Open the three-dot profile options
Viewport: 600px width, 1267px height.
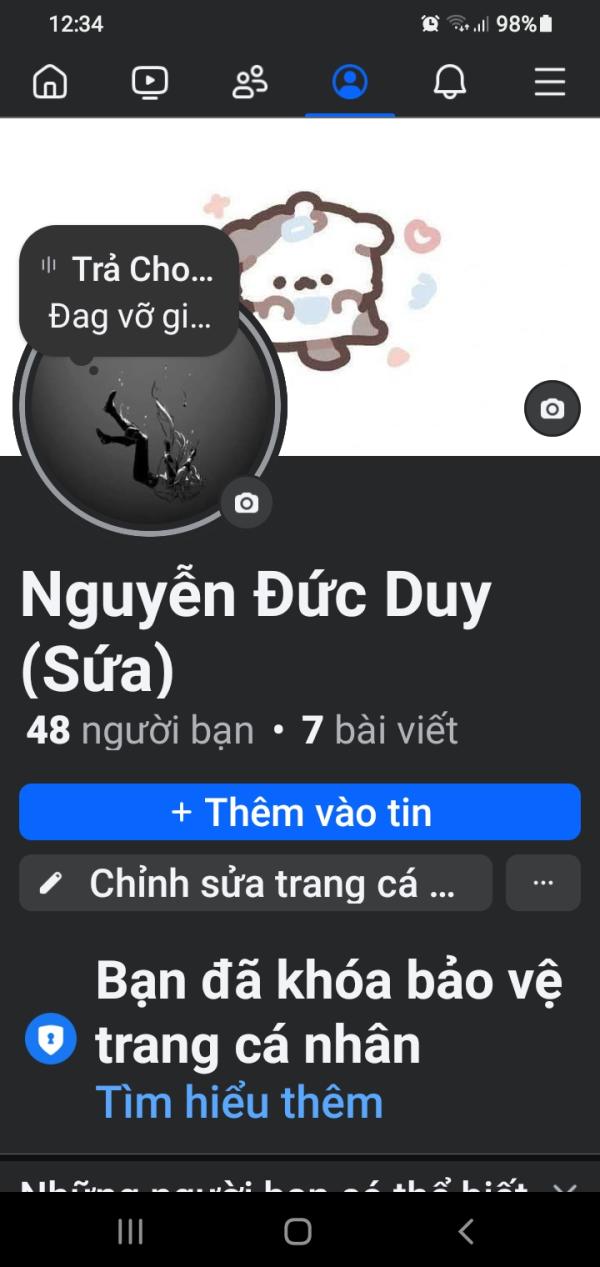click(543, 883)
